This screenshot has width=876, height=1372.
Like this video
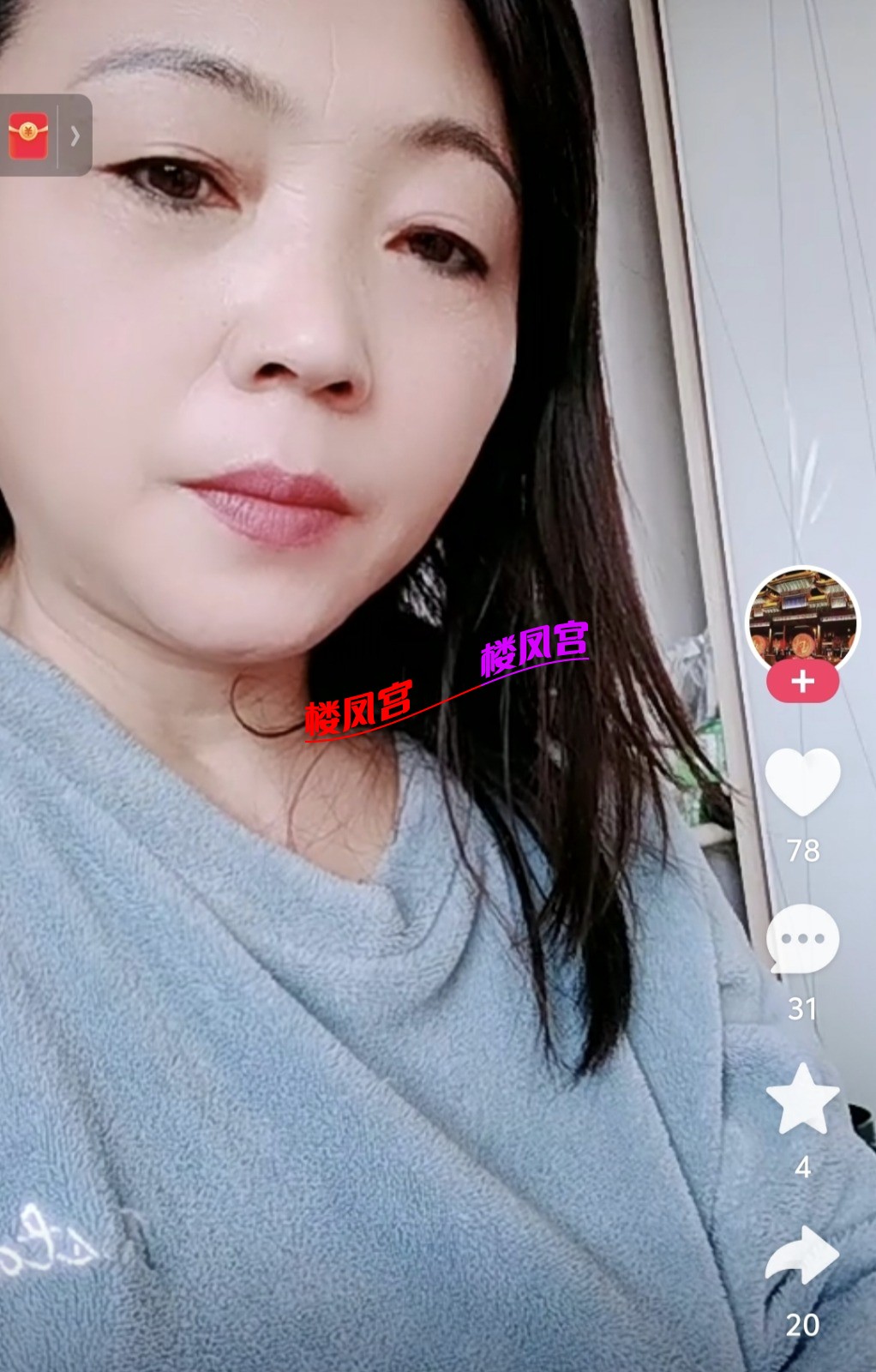(802, 782)
